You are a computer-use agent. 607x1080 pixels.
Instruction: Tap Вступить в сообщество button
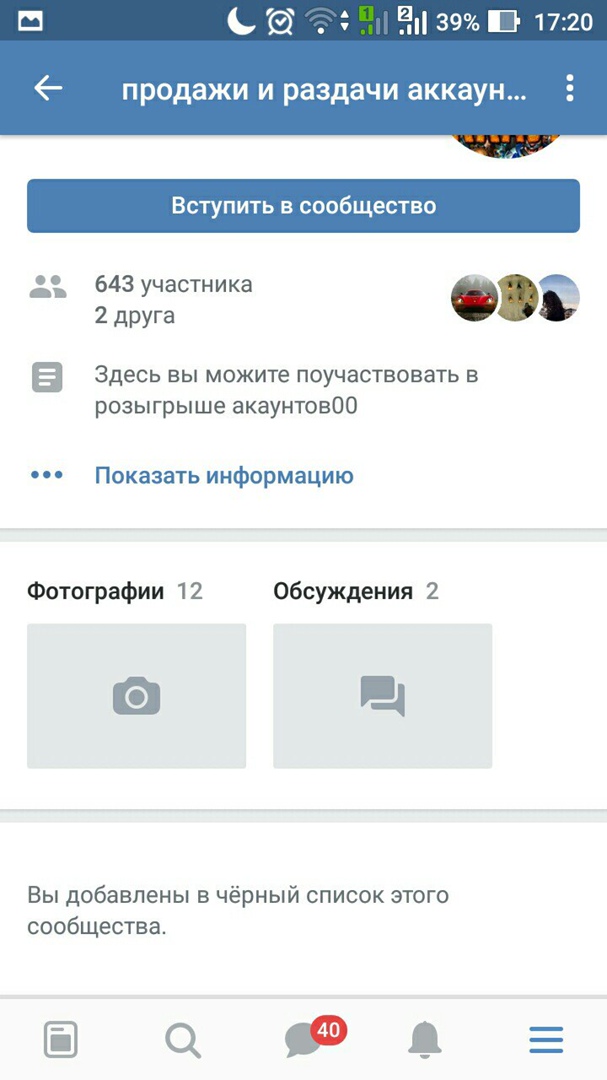pos(303,206)
